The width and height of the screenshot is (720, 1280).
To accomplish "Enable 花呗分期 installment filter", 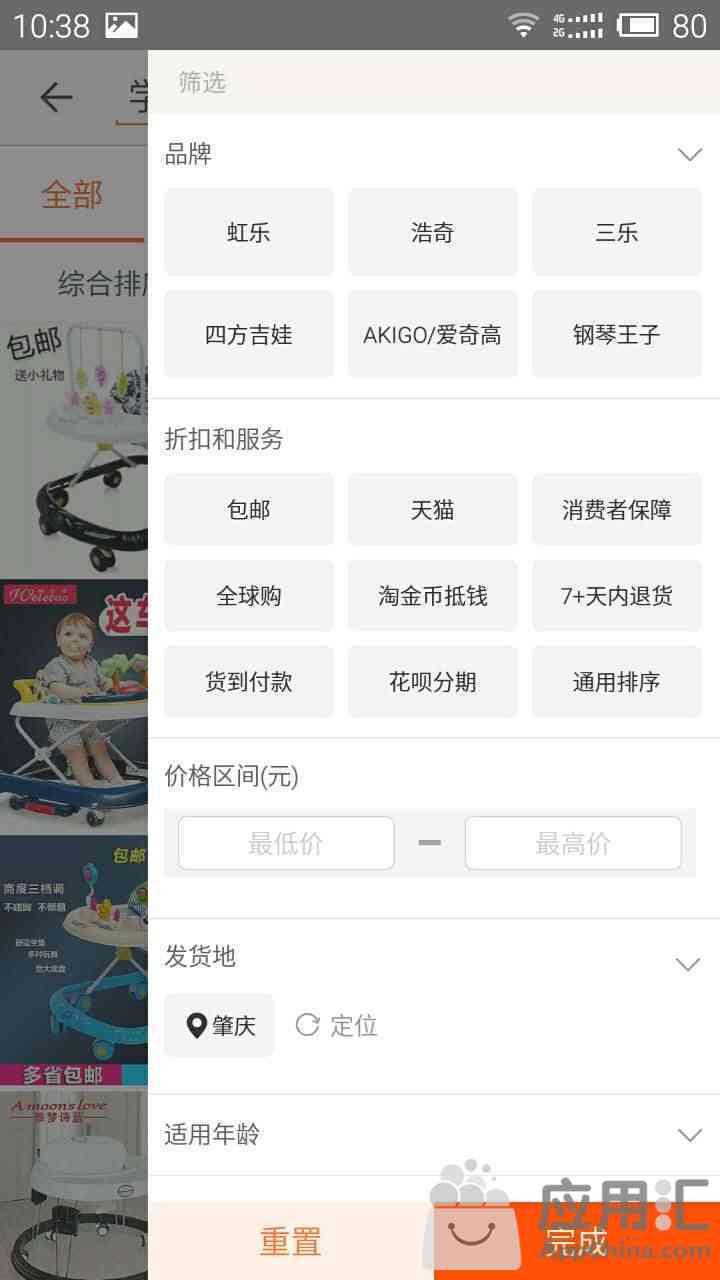I will point(433,681).
